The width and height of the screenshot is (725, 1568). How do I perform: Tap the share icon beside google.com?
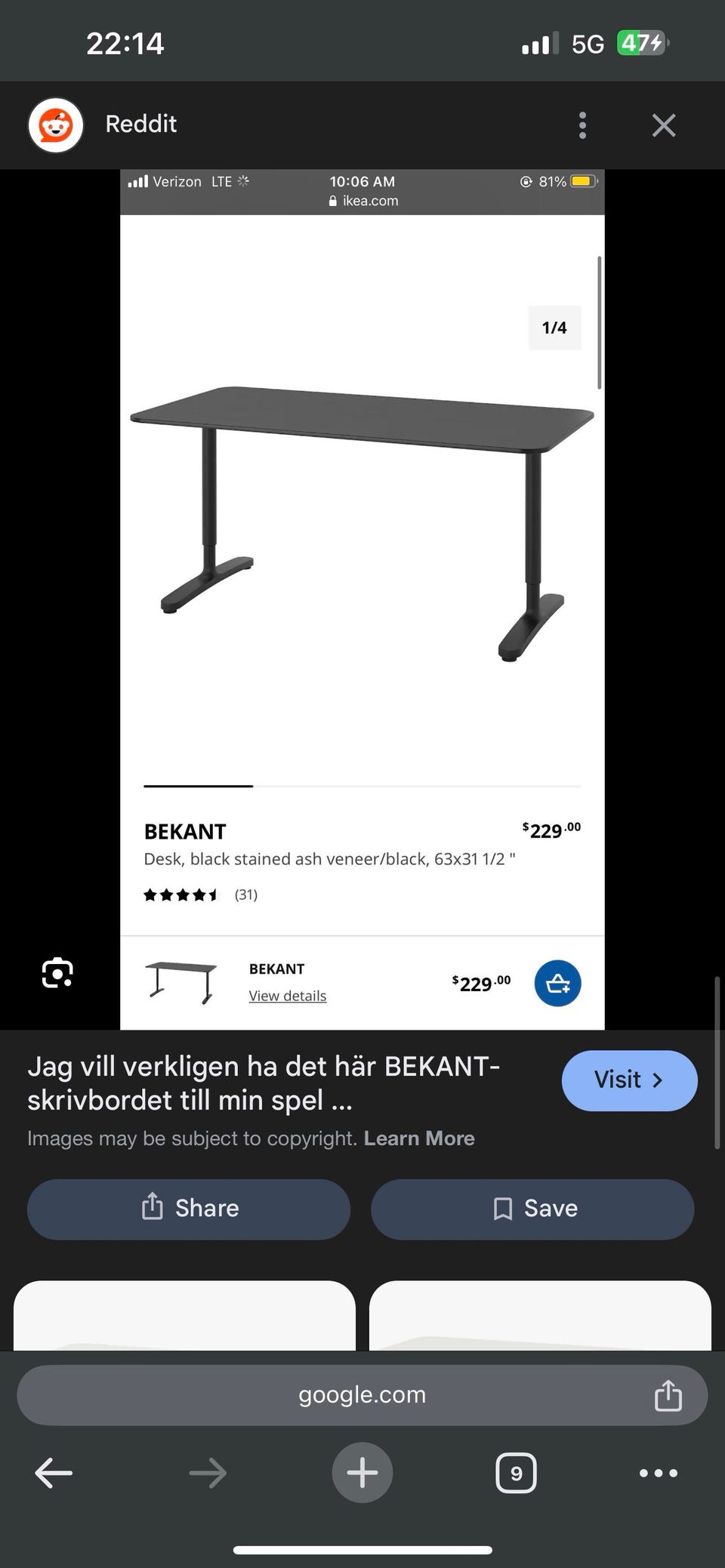[669, 1394]
